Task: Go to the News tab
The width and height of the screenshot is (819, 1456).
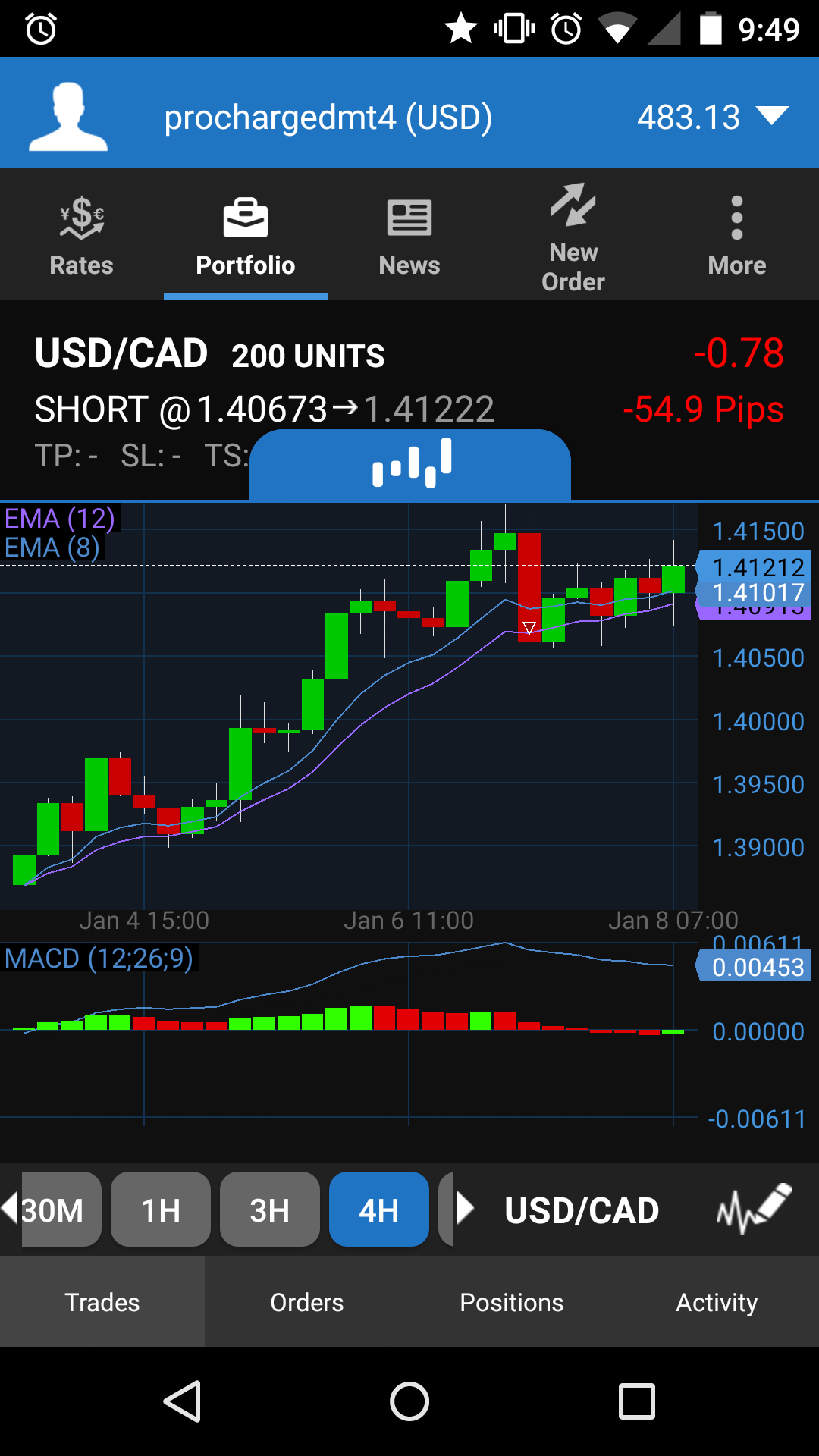Action: [x=409, y=237]
